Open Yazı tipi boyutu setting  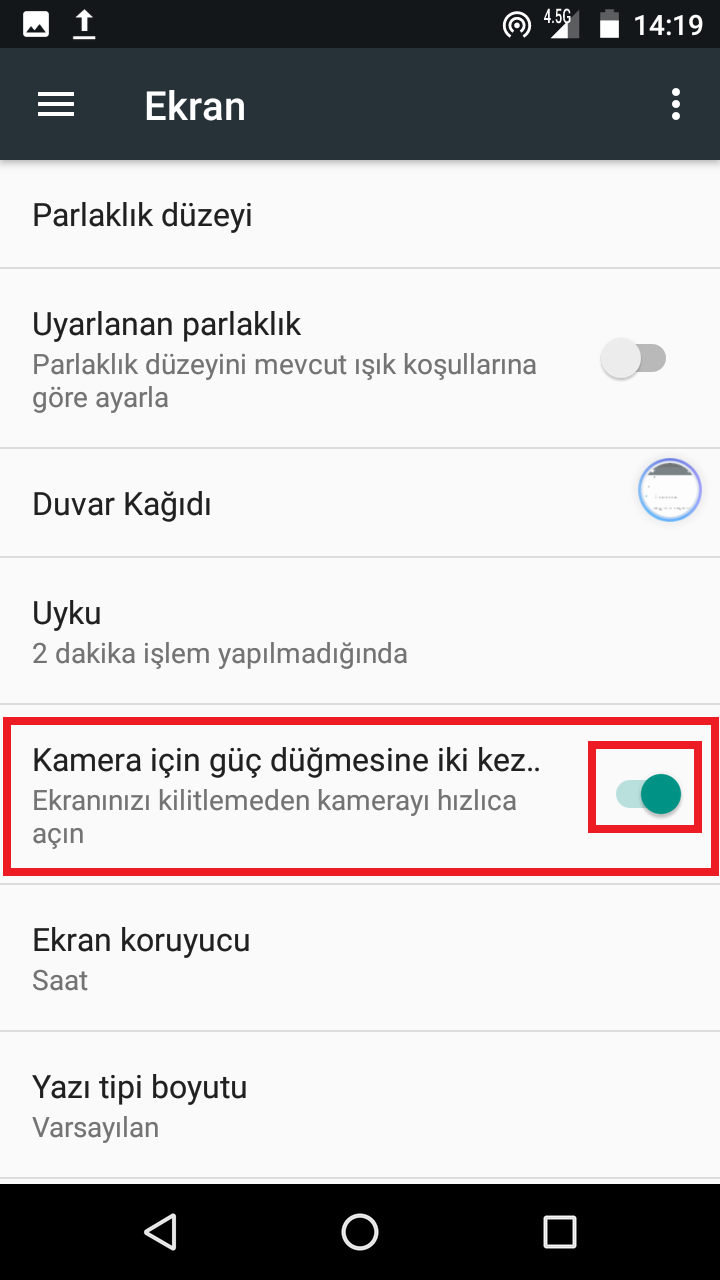tap(360, 1105)
